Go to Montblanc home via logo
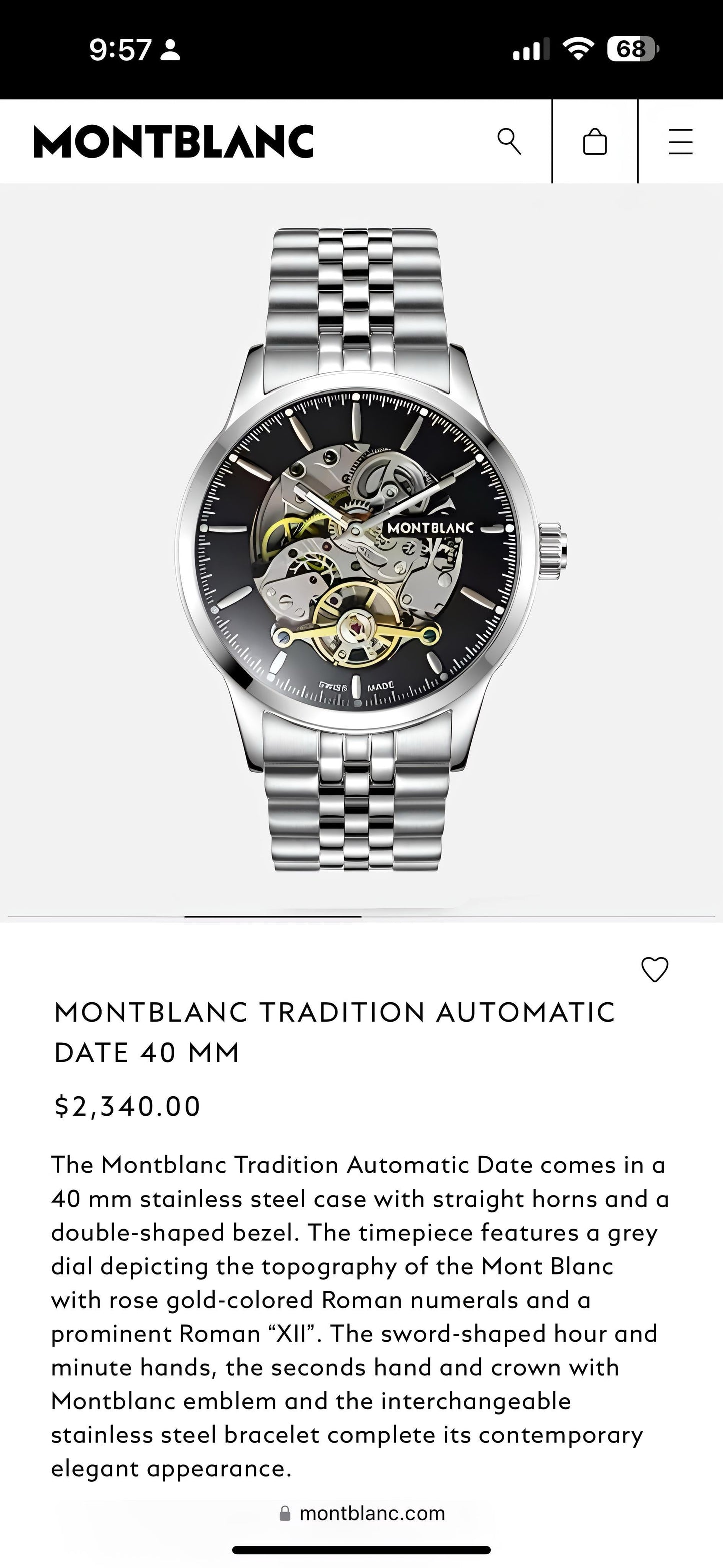The height and width of the screenshot is (1568, 723). tap(174, 142)
